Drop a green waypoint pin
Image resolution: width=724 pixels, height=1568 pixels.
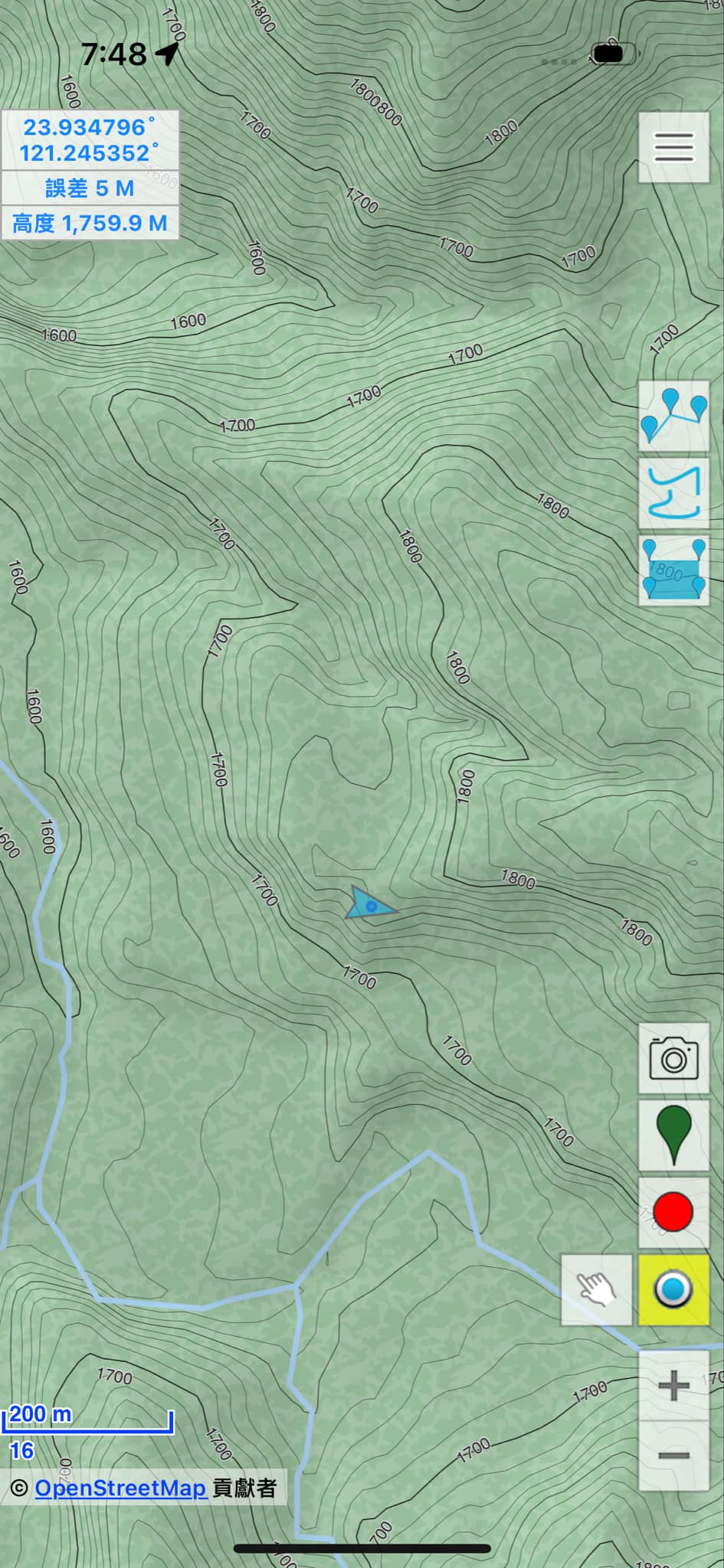point(673,1135)
